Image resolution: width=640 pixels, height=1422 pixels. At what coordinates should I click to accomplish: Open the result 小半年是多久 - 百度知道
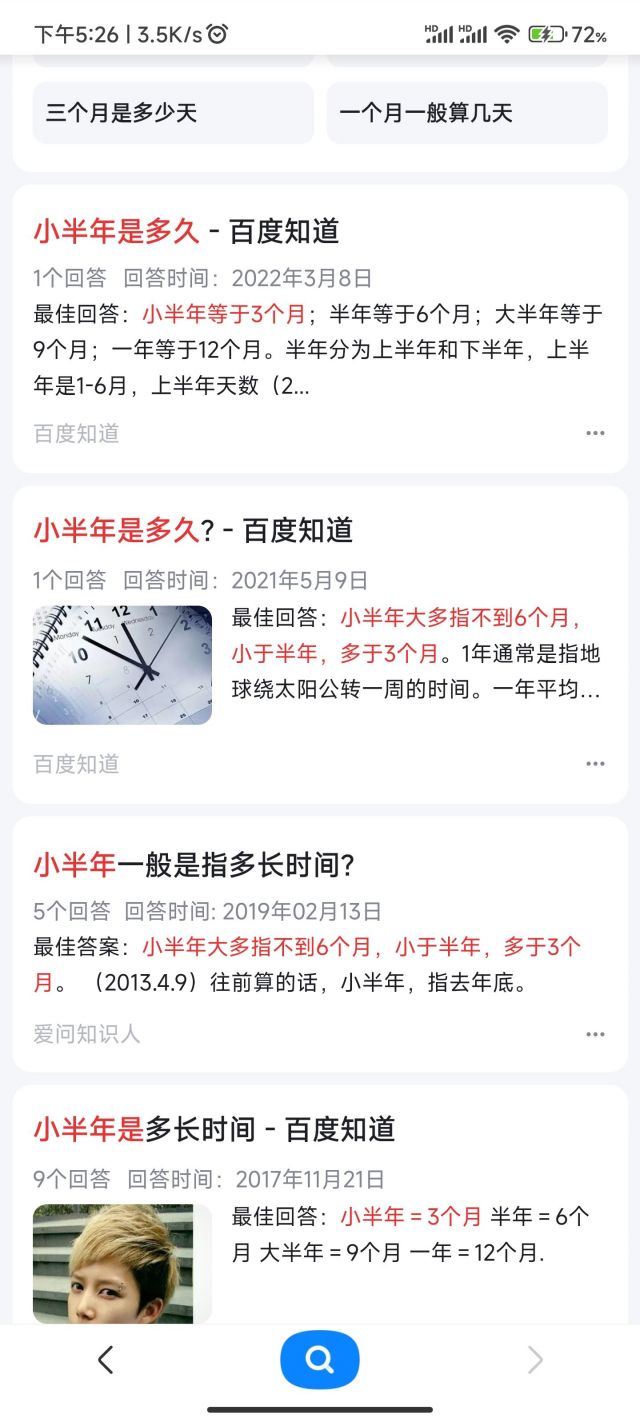tap(186, 231)
